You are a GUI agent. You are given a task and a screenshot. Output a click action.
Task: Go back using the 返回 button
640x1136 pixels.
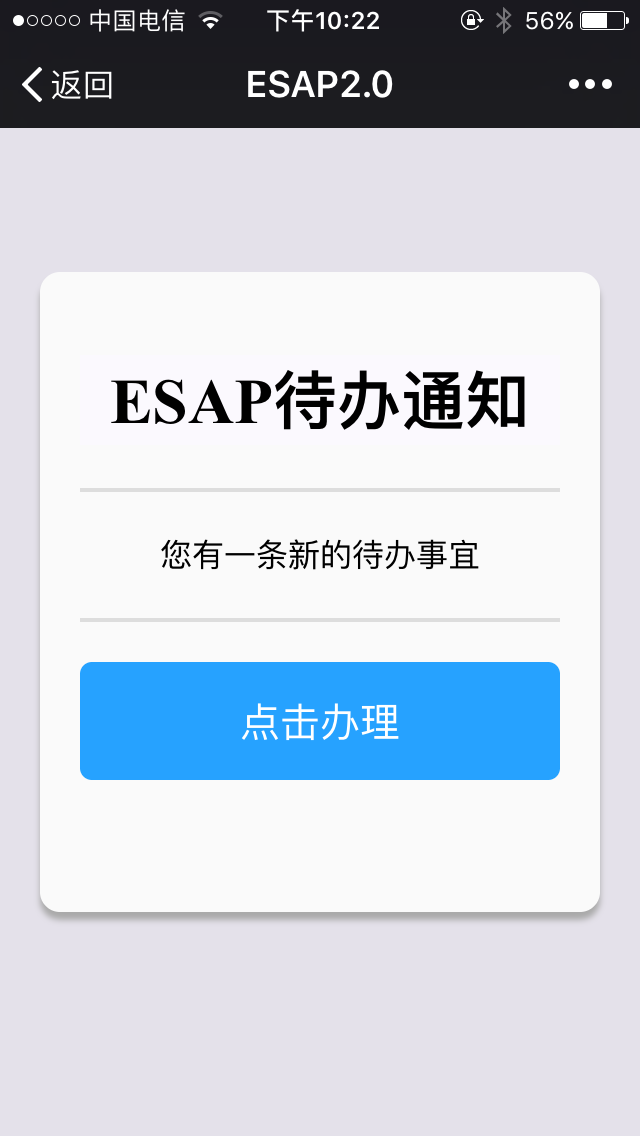[67, 85]
